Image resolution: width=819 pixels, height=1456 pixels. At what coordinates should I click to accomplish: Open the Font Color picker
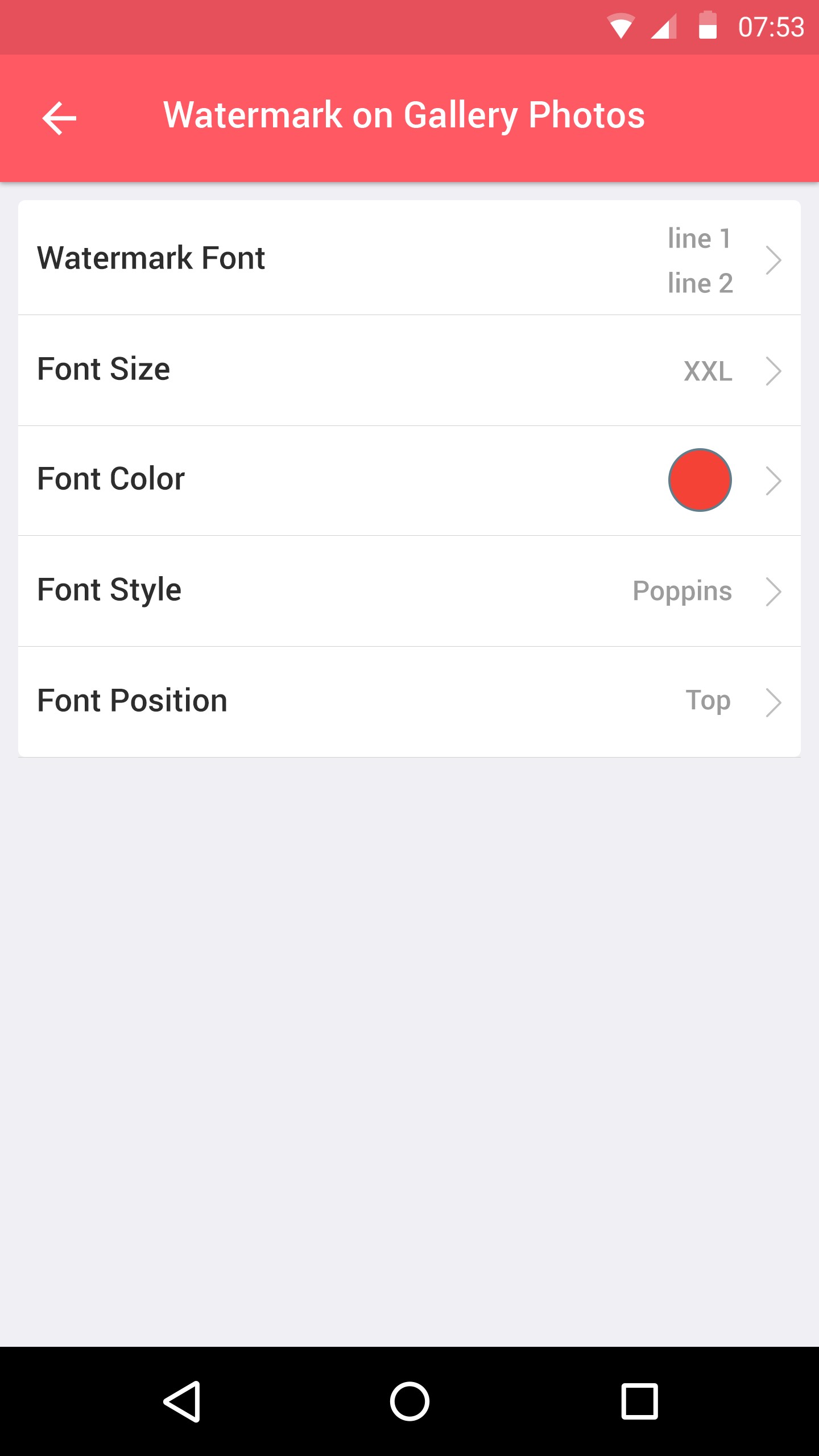(409, 481)
